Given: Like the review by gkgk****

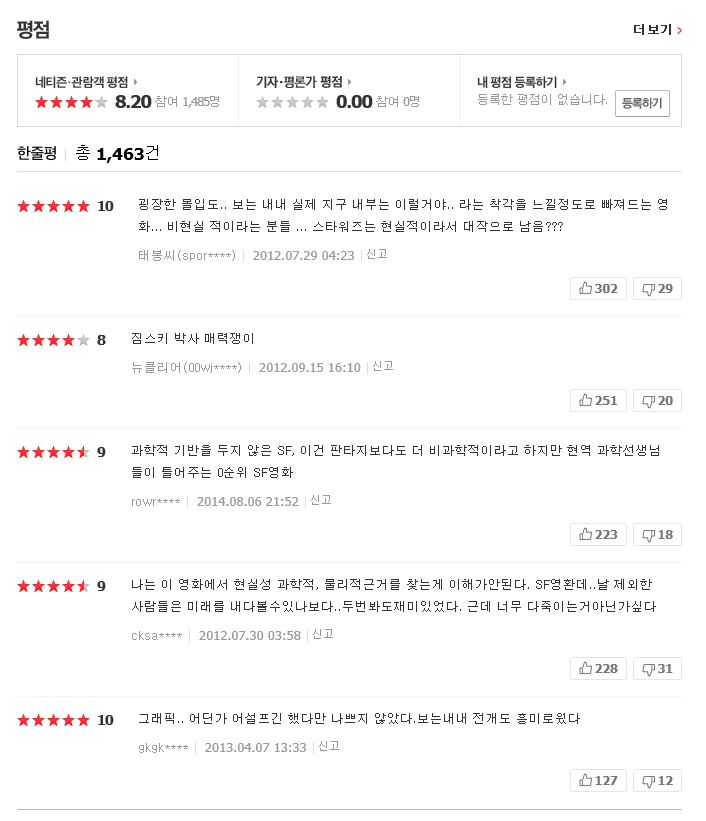Looking at the screenshot, I should (x=598, y=780).
